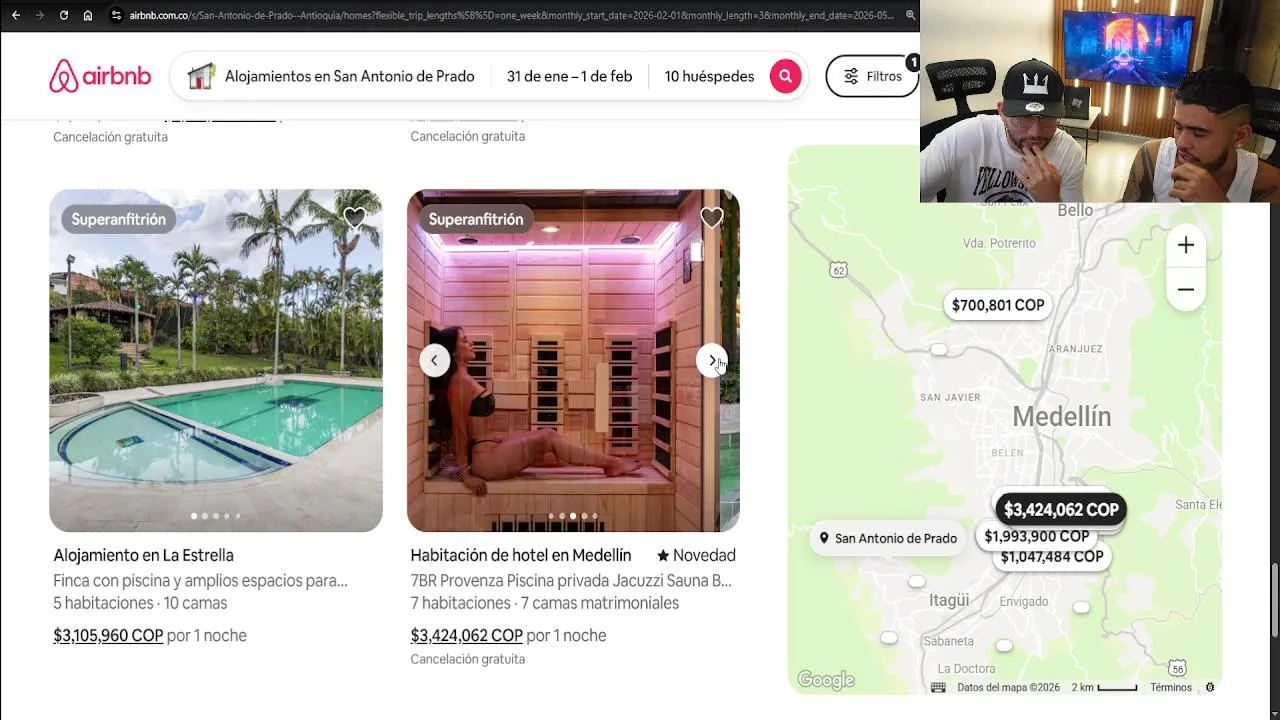Show previous photo of hotel room listing
The image size is (1280, 720).
[434, 360]
